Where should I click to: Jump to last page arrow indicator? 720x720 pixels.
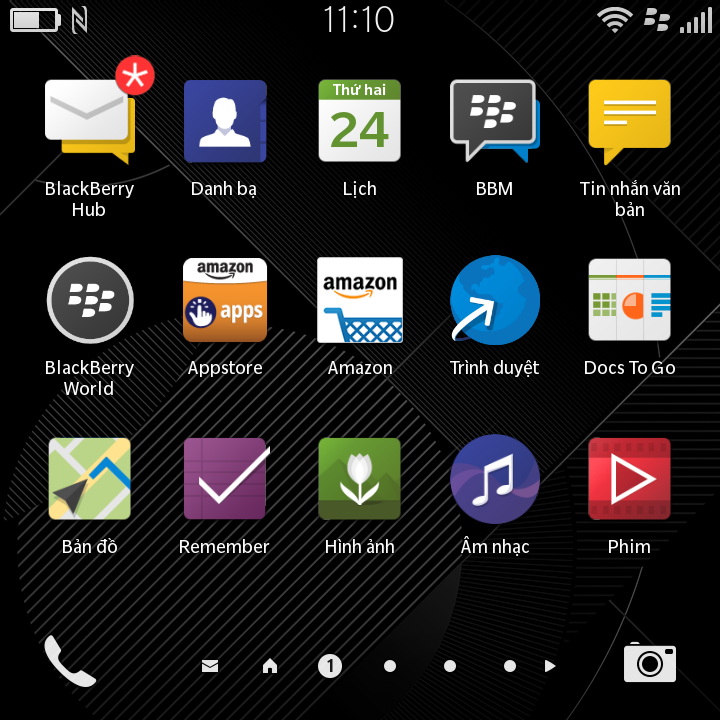[550, 666]
